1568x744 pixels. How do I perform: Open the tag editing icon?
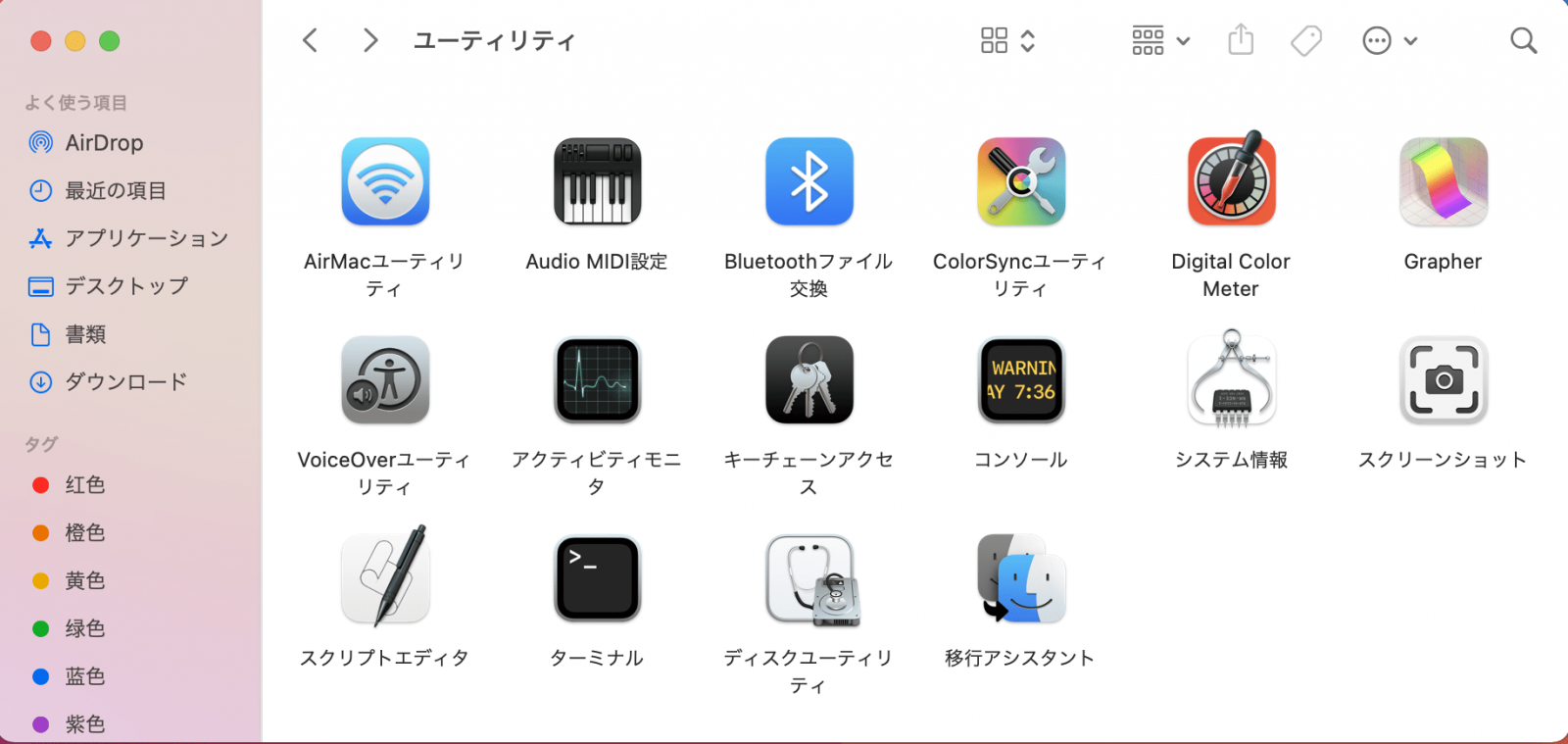tap(1306, 41)
